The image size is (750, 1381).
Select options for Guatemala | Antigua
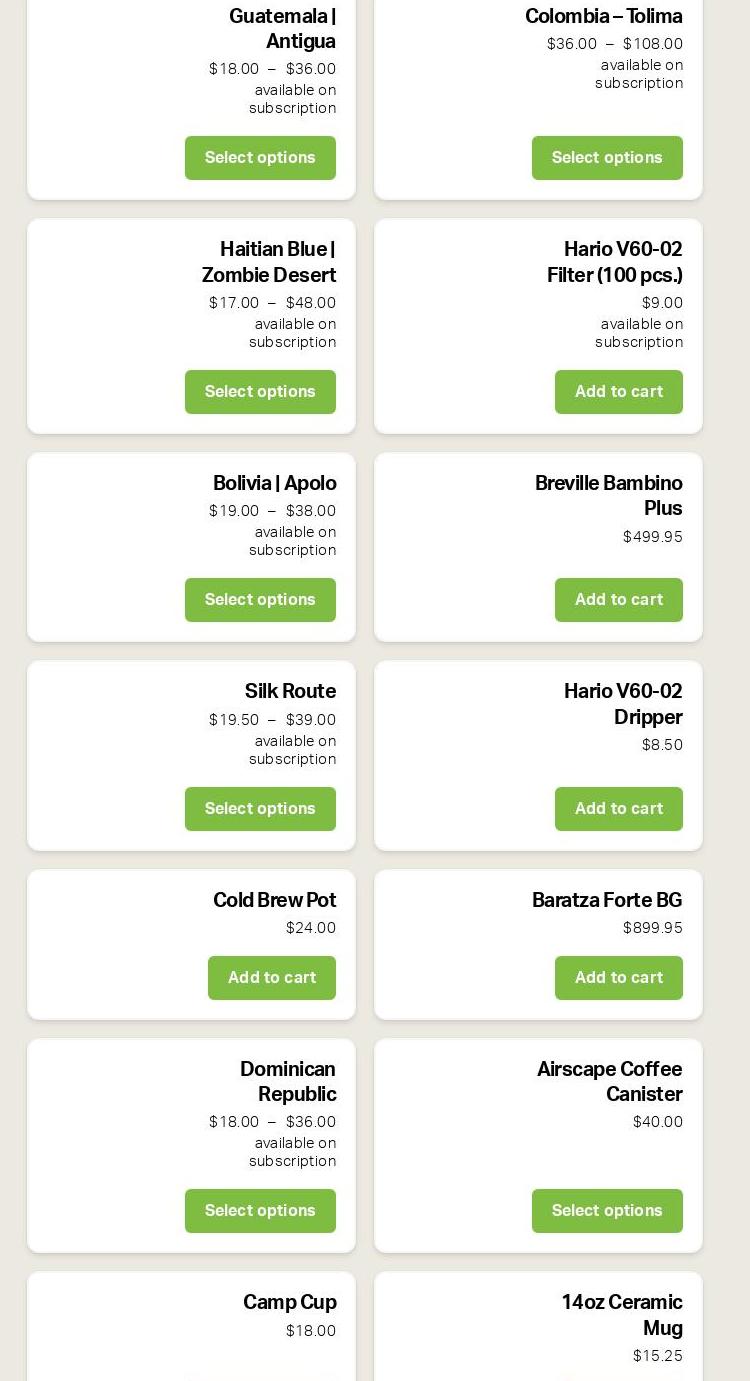coord(260,158)
